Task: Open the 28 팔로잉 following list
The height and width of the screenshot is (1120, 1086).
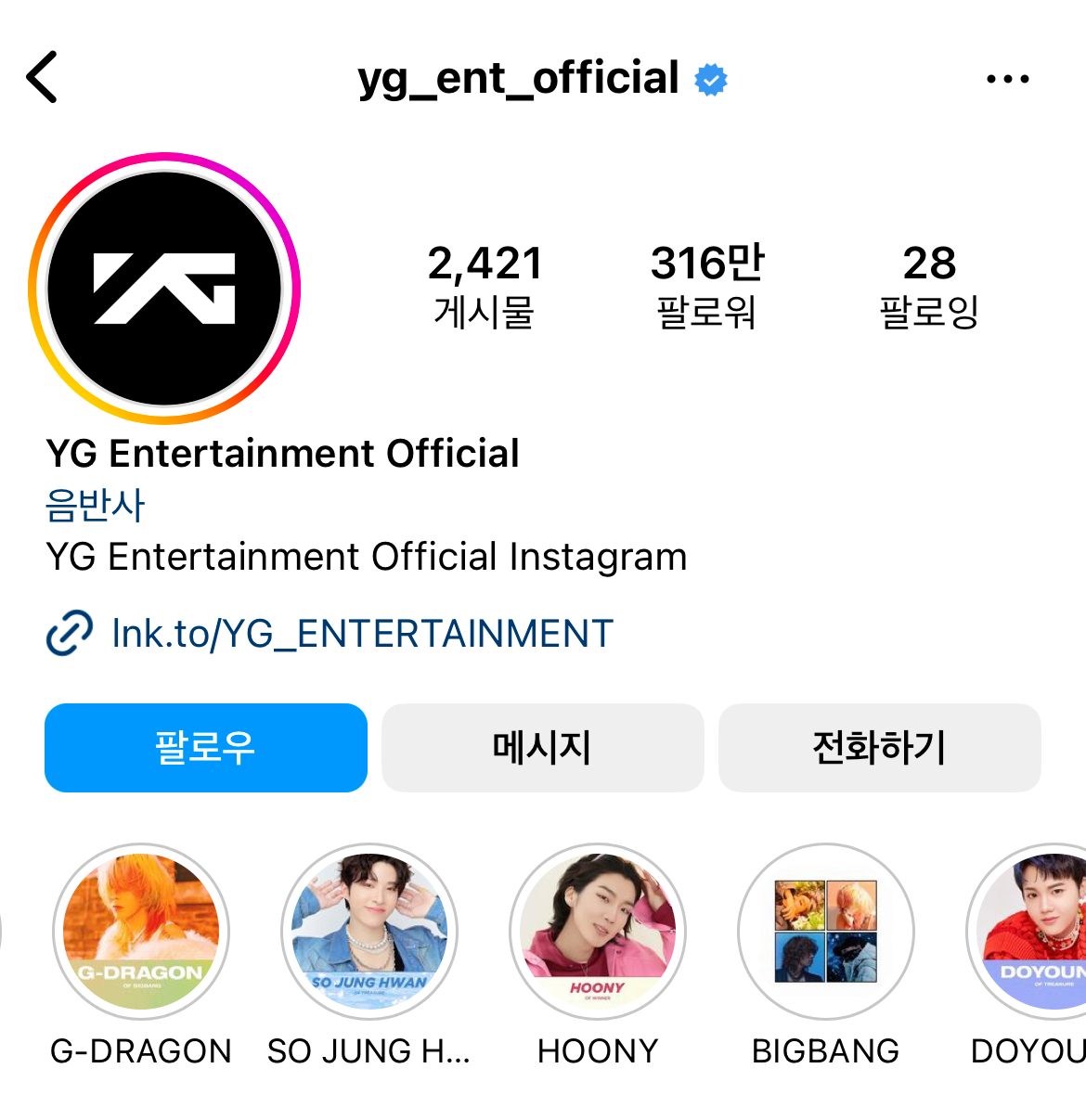Action: point(931,286)
